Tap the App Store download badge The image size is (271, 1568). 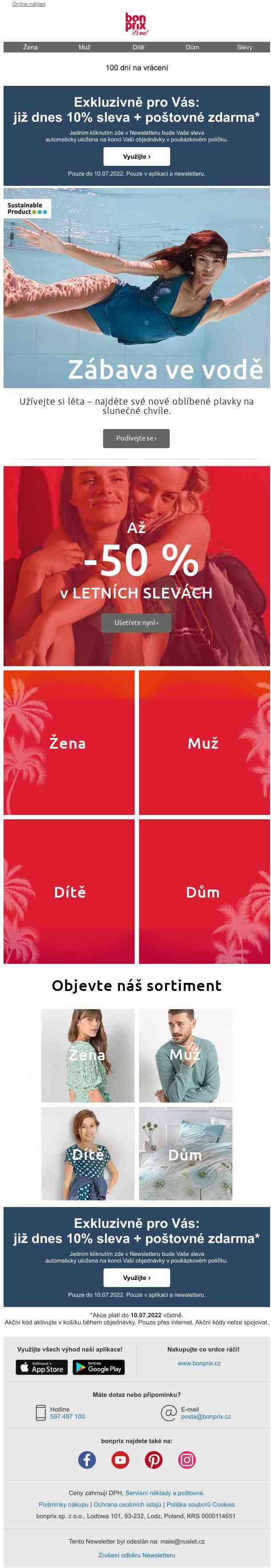[x=41, y=1367]
